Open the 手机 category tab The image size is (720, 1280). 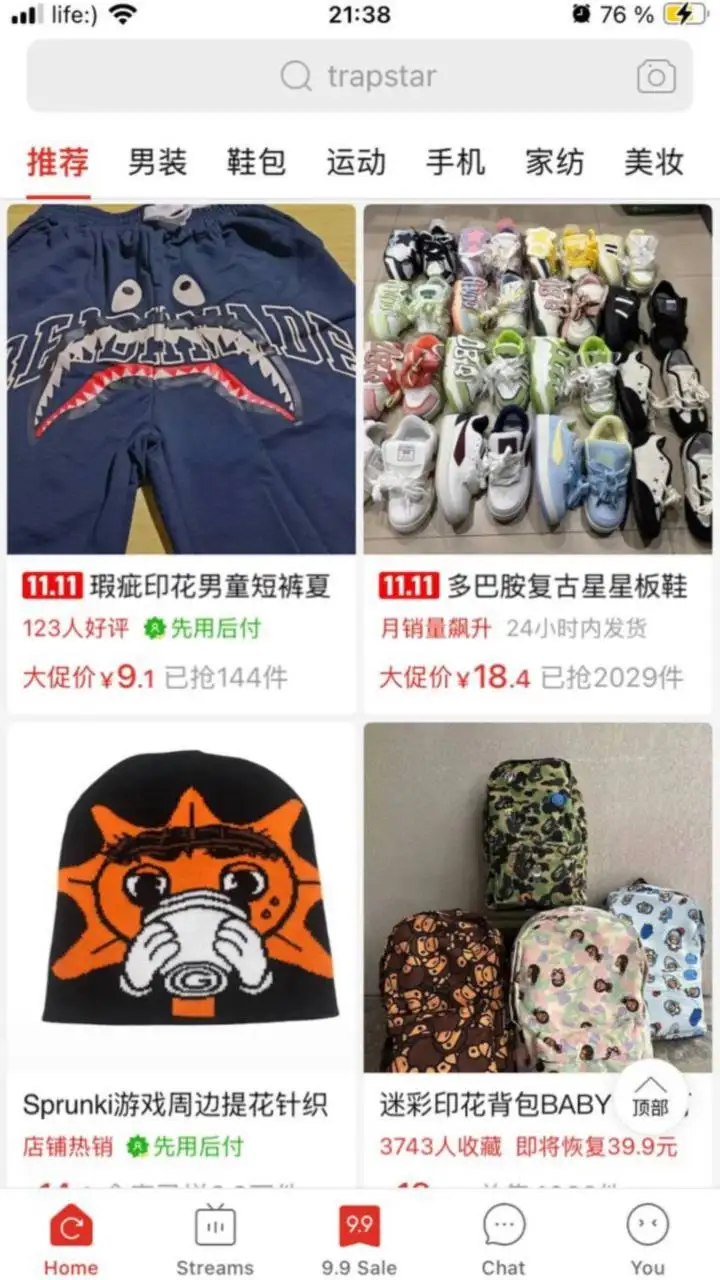point(455,162)
